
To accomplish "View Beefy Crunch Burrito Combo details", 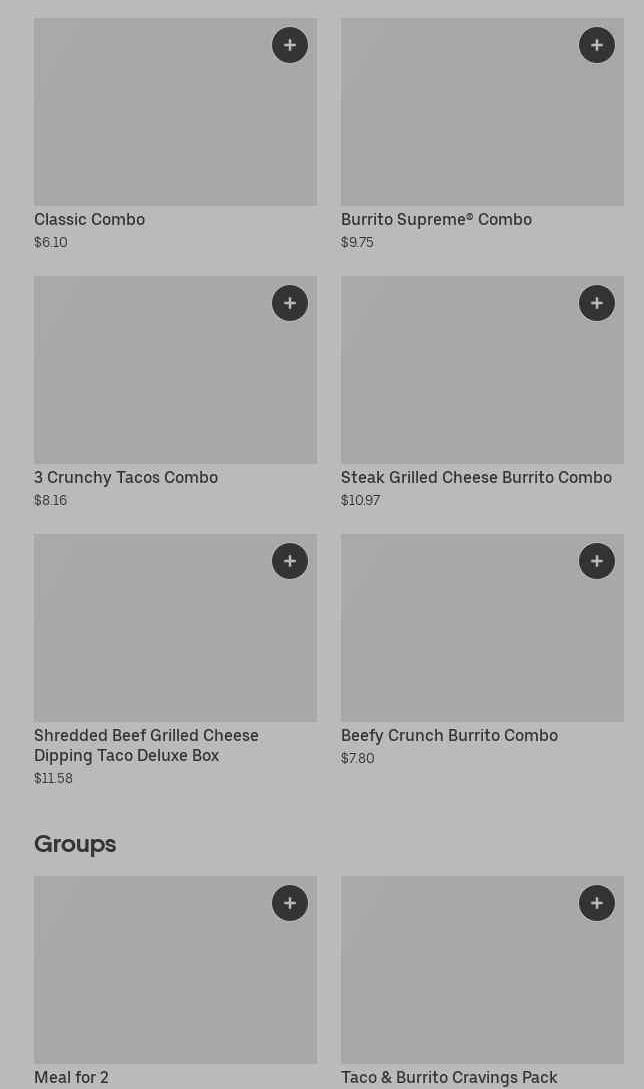I will pos(482,650).
